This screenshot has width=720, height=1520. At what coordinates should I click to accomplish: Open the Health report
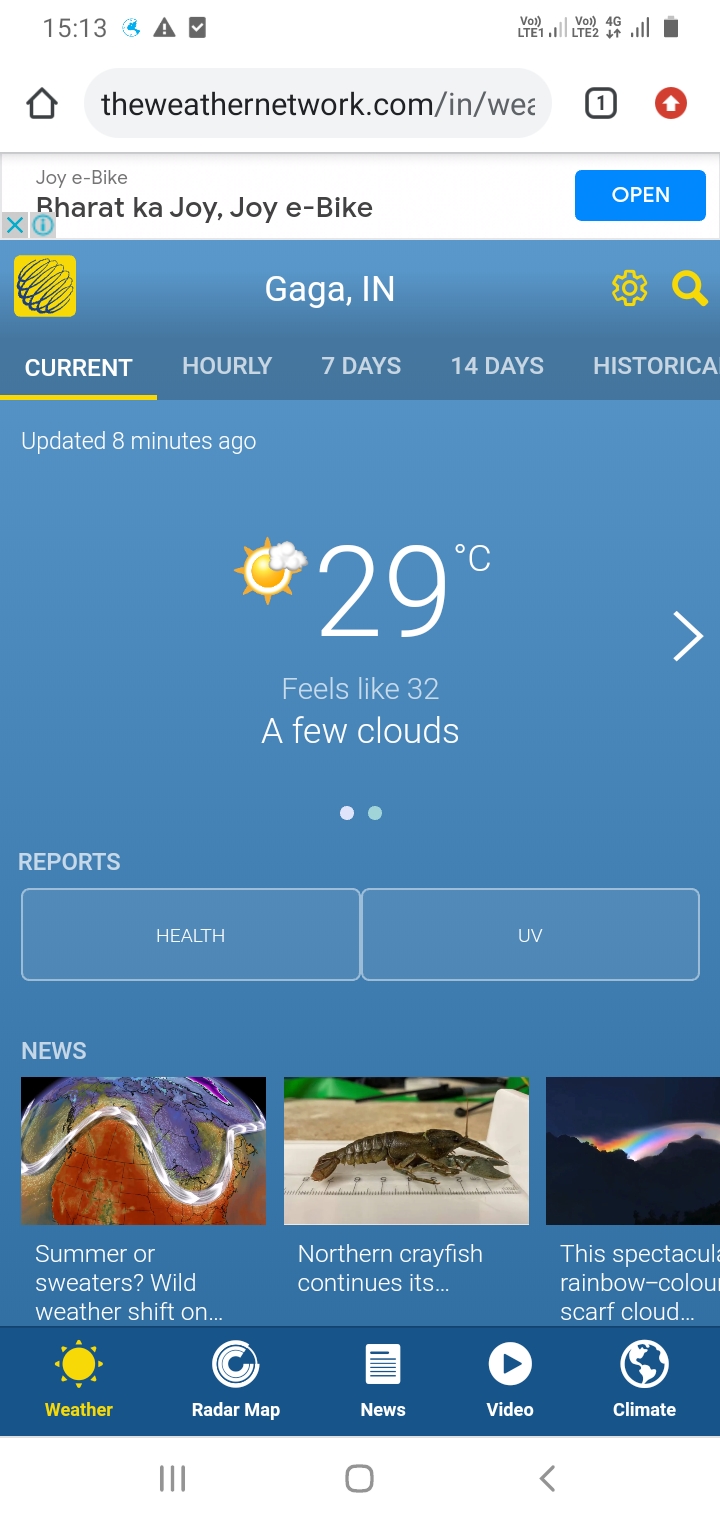[x=190, y=935]
